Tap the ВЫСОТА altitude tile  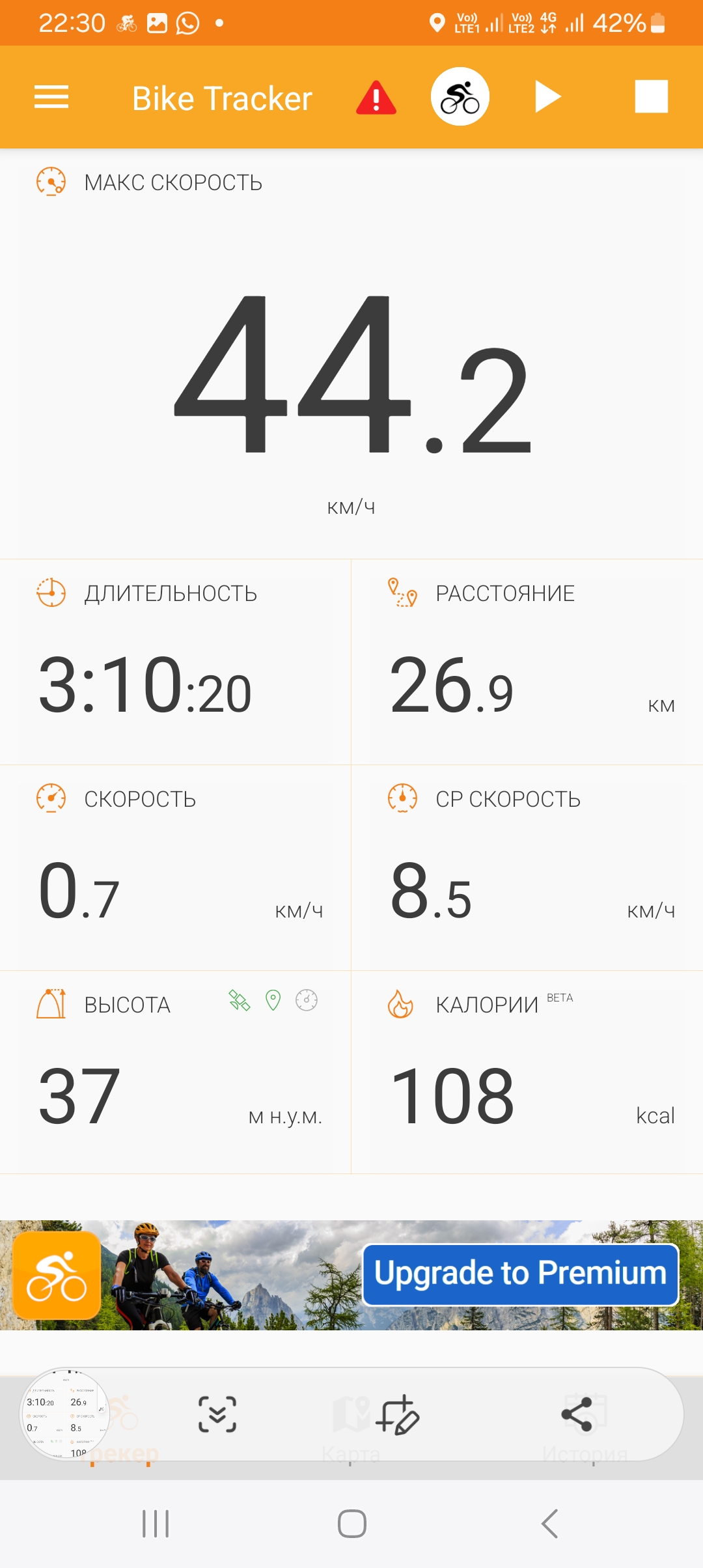[x=176, y=1072]
